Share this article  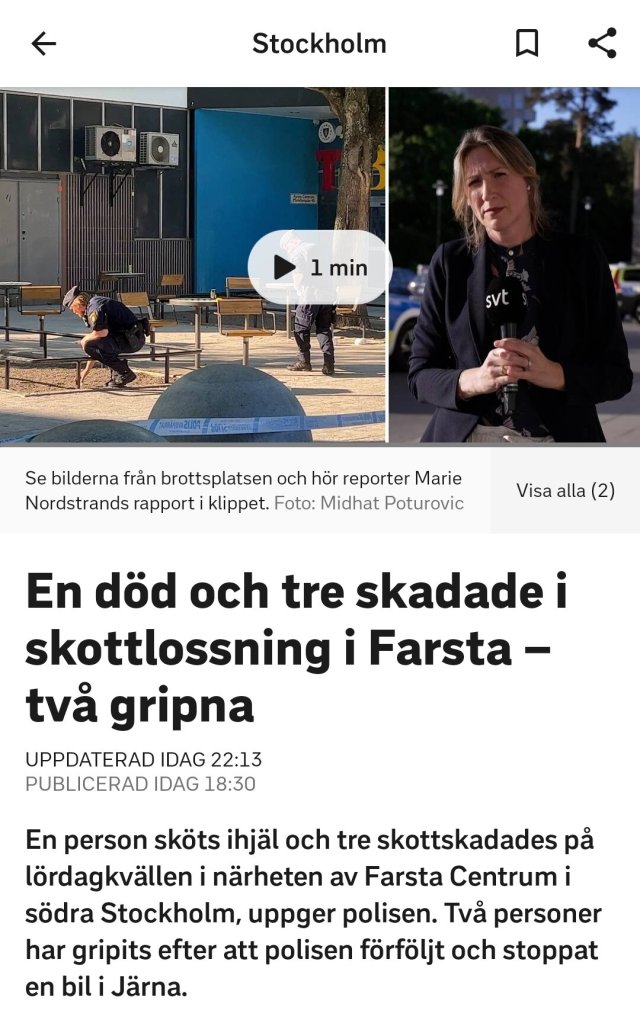click(x=602, y=43)
